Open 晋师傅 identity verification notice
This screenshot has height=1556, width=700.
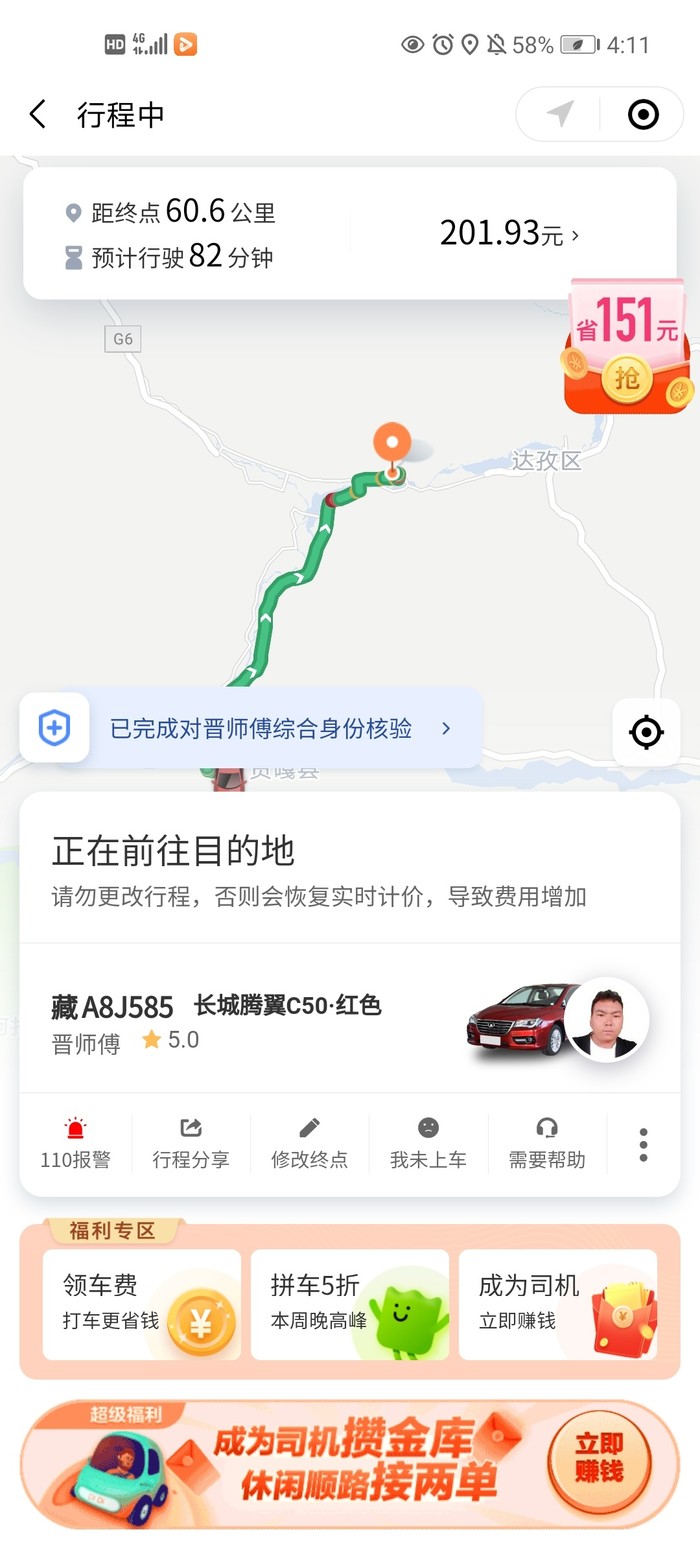click(x=262, y=729)
